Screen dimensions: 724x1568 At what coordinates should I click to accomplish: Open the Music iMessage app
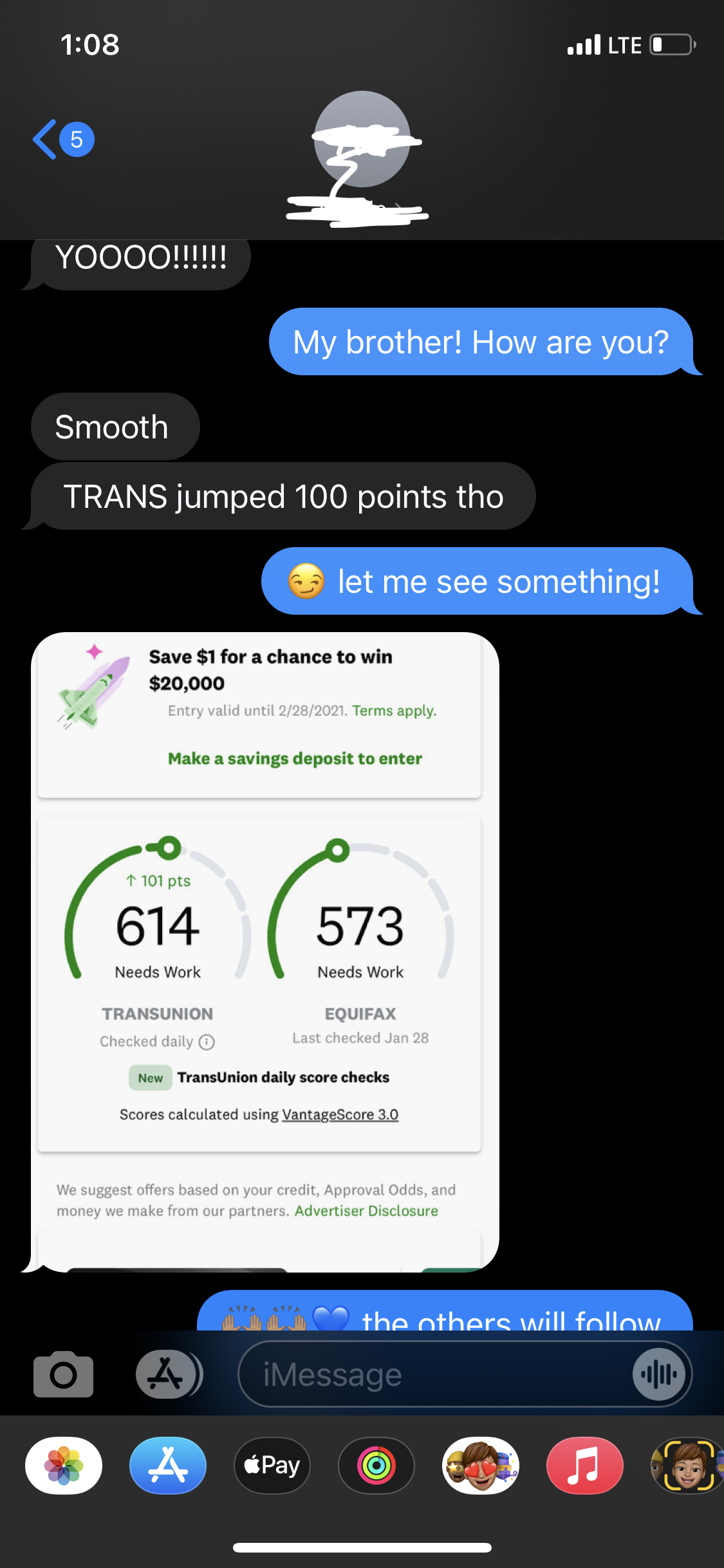(x=584, y=1466)
